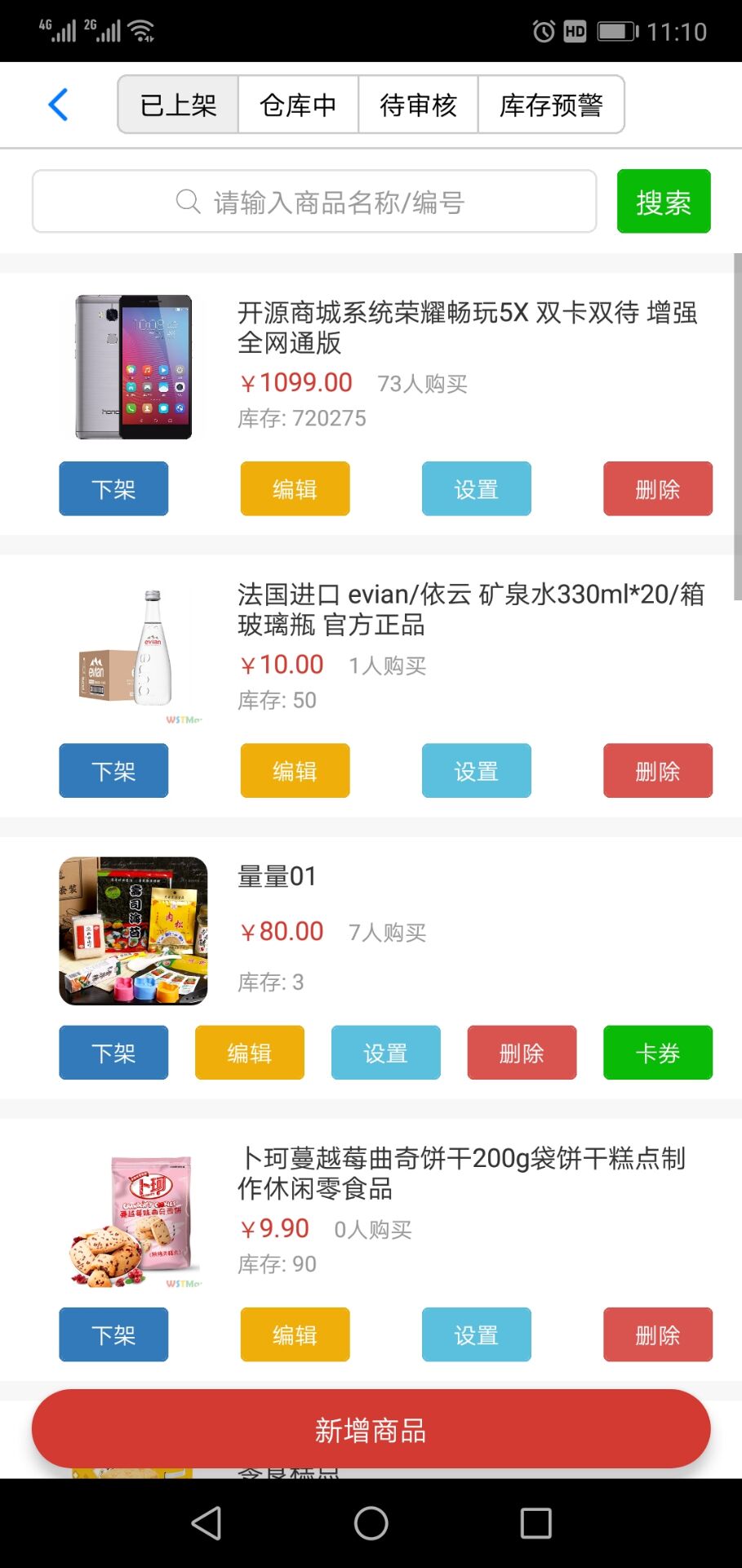Switch to the 仓库中 tab
The height and width of the screenshot is (1568, 742).
coord(298,105)
